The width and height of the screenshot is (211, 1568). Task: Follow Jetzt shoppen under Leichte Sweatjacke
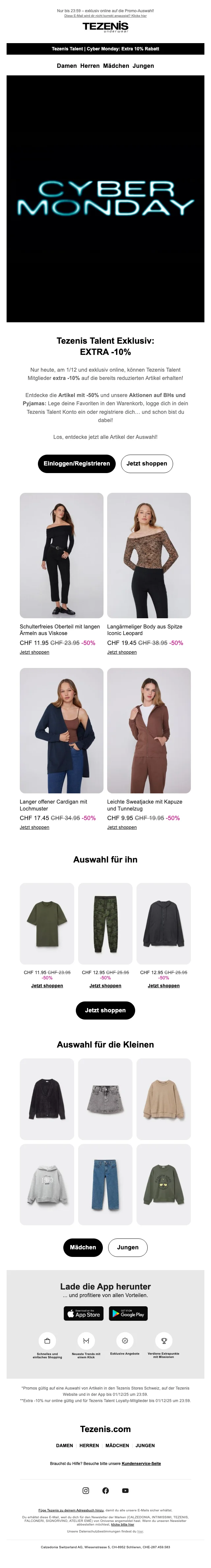tap(122, 827)
